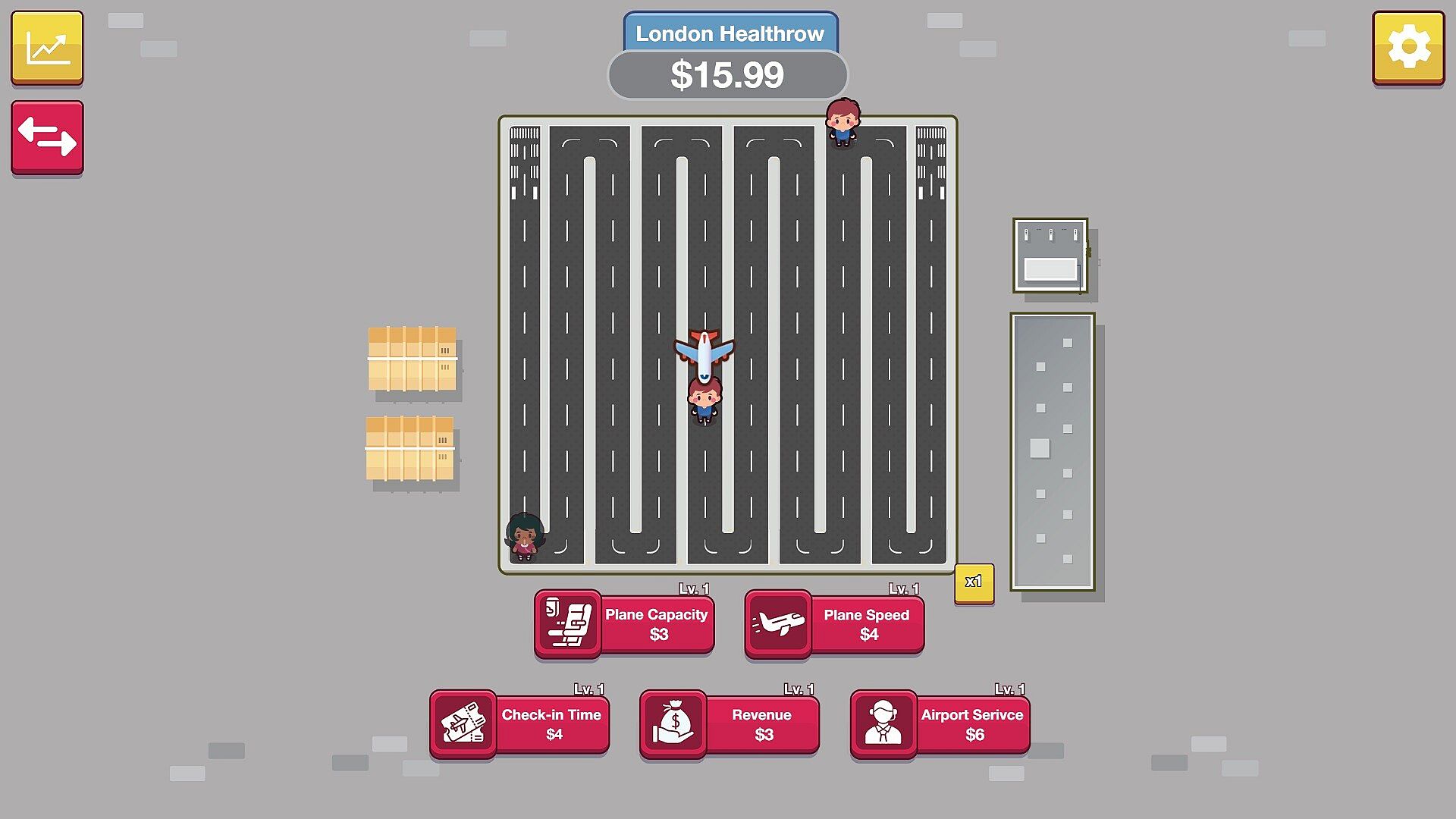The width and height of the screenshot is (1456, 819).
Task: Buy the Plane Speed upgrade
Action: (x=835, y=624)
